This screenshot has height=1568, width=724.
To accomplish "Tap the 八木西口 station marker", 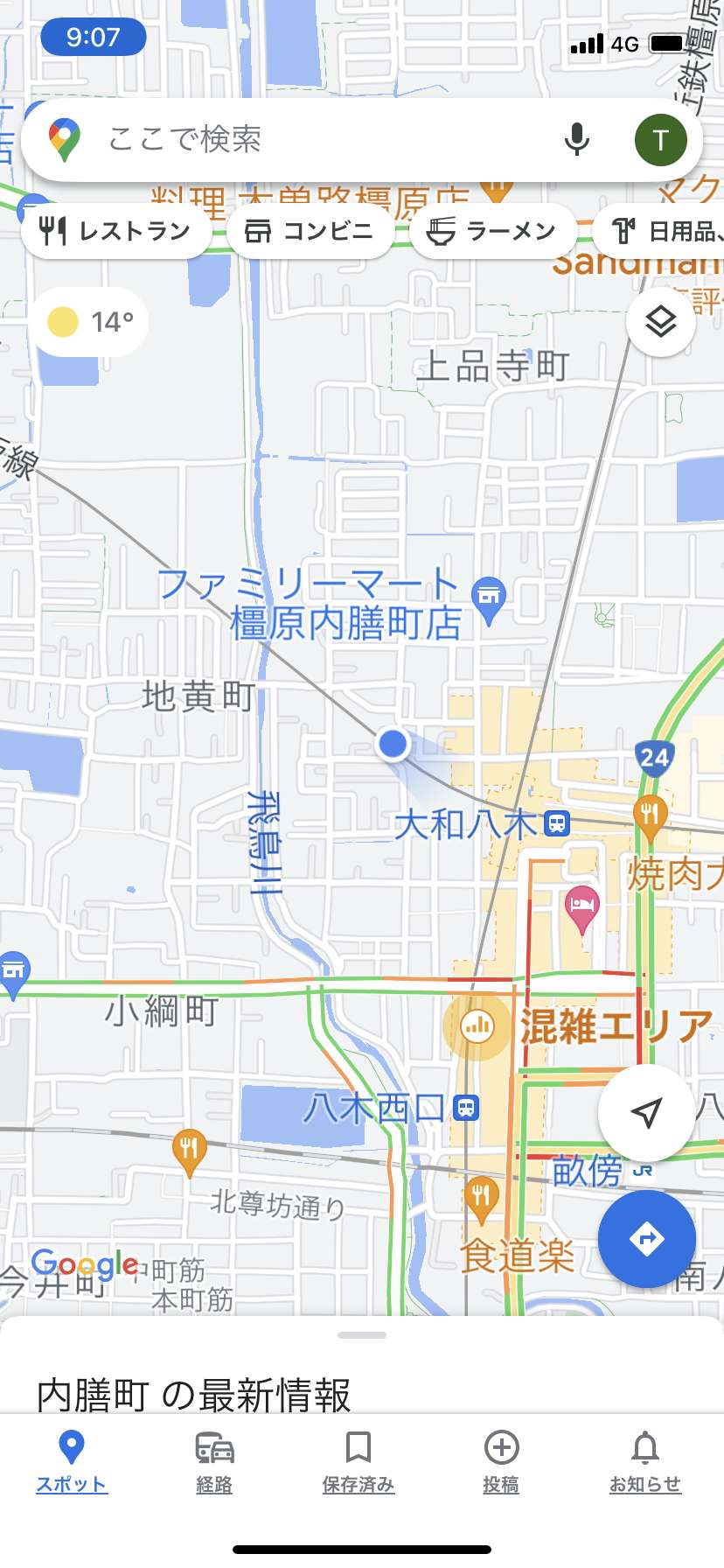I will tap(466, 1109).
